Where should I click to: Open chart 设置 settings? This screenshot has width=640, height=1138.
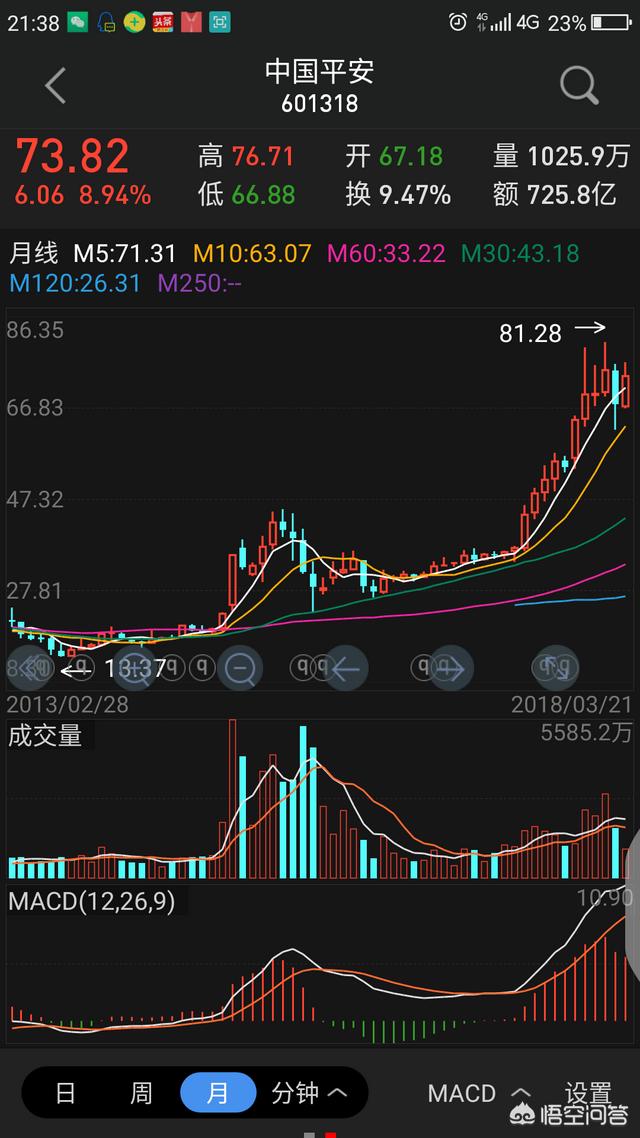click(587, 1092)
